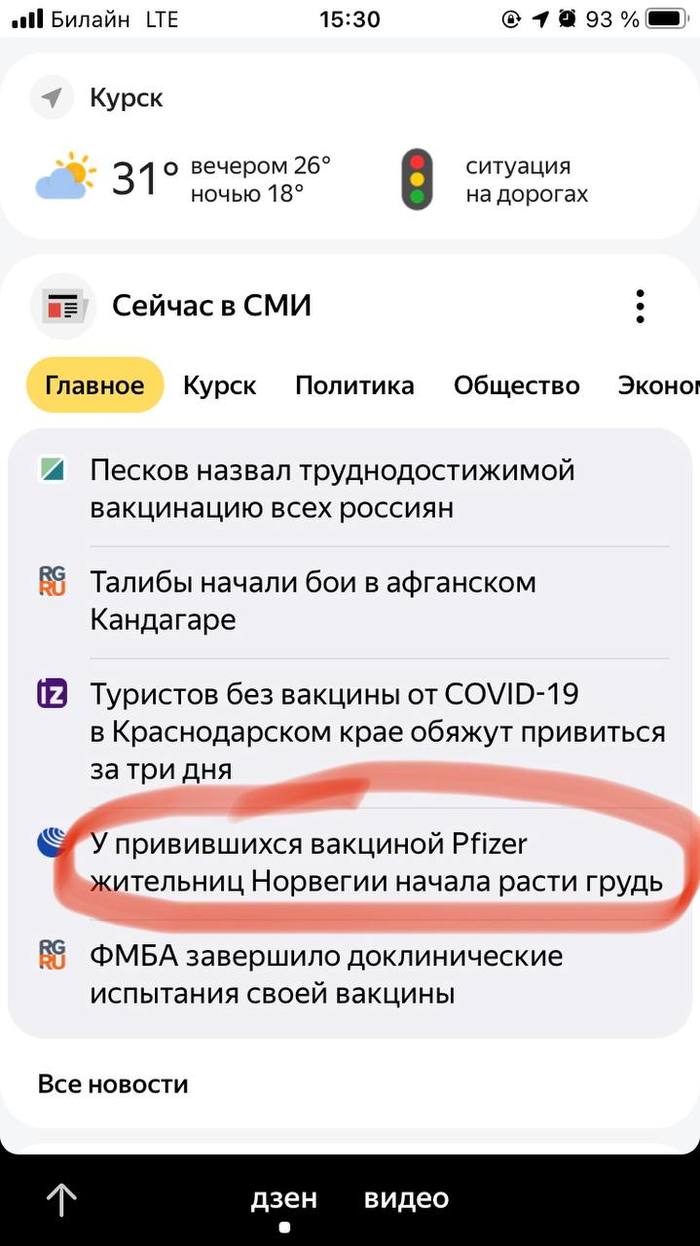Open the Песков вакцинацию россиян news story

[x=332, y=488]
